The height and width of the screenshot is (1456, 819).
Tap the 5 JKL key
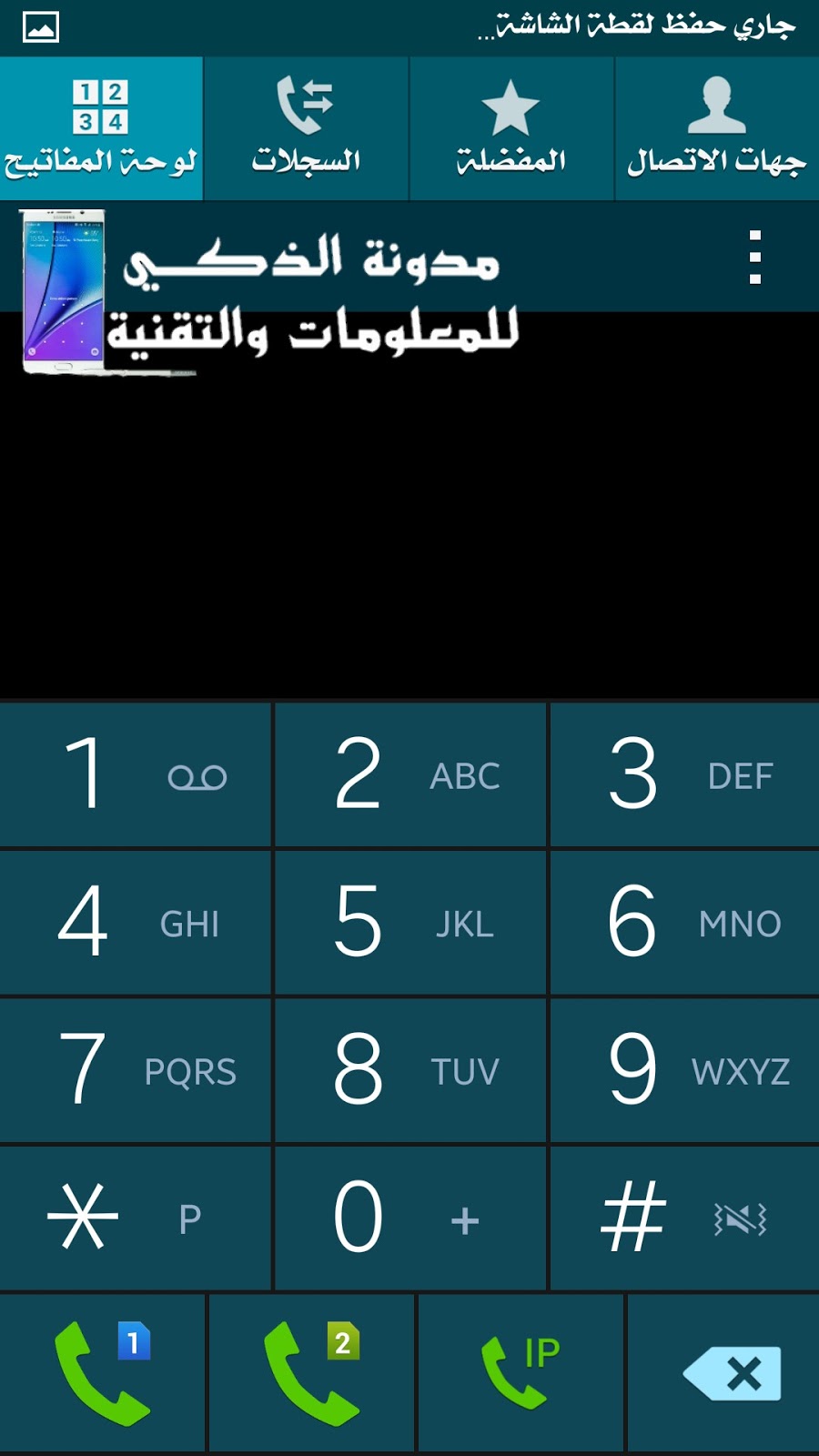point(410,923)
